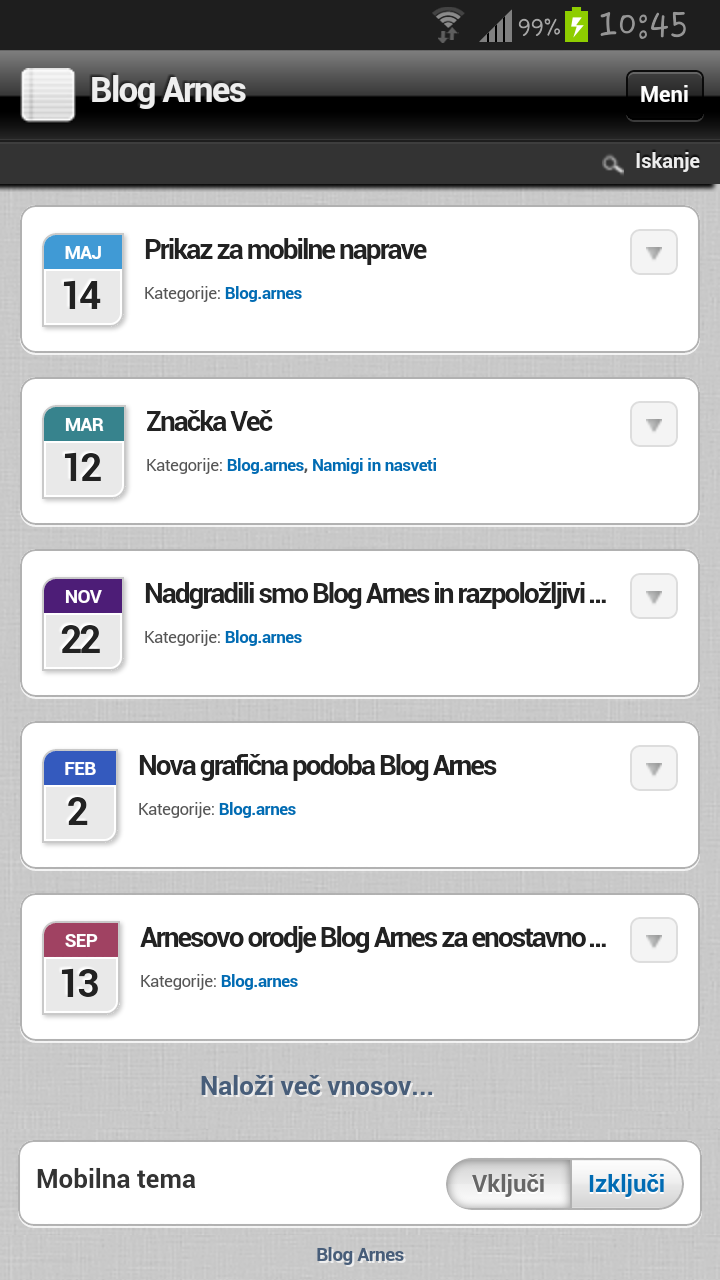
Task: Open the Namigi in nasveti category
Action: click(374, 466)
